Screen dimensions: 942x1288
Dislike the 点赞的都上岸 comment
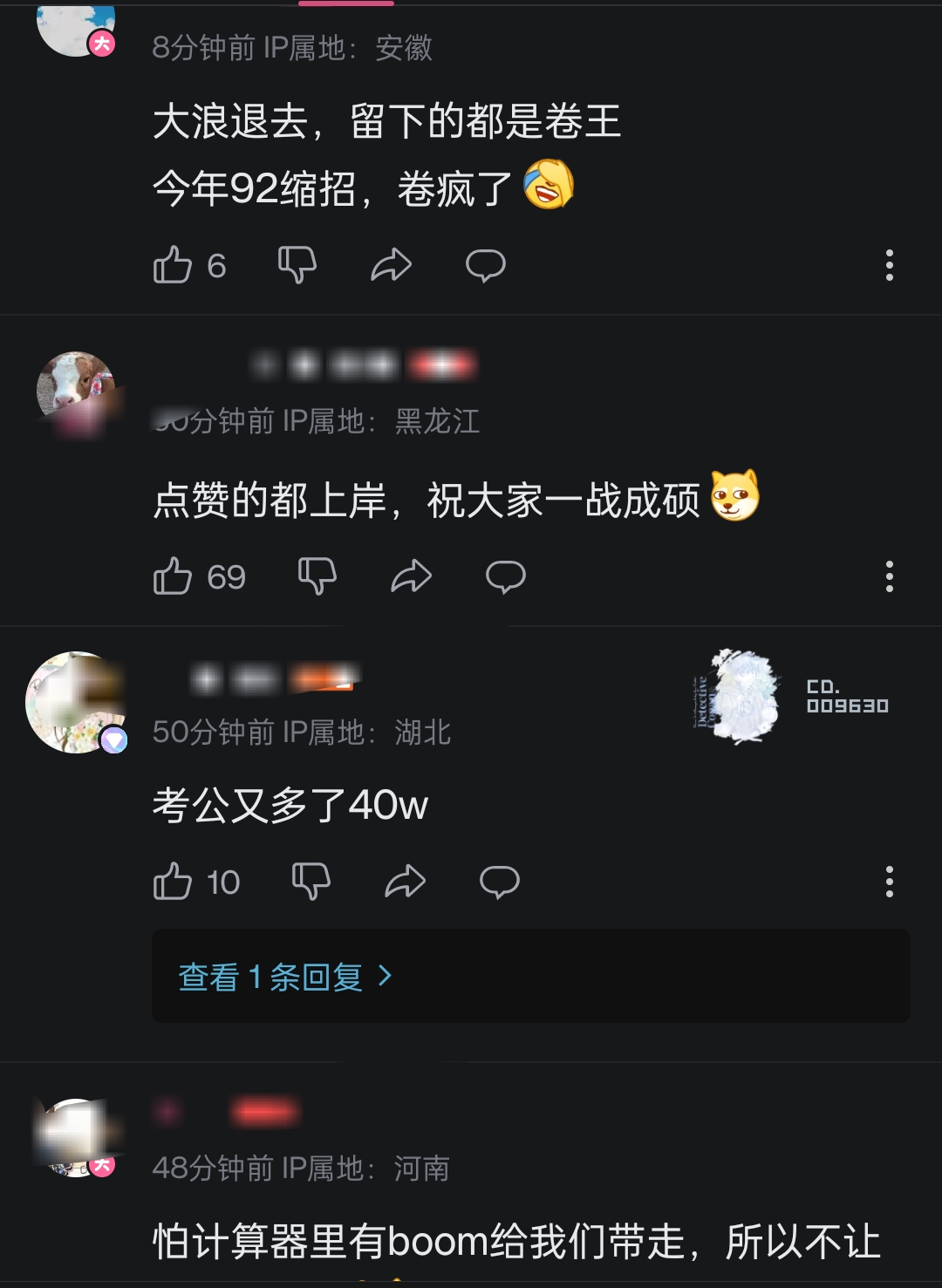317,576
